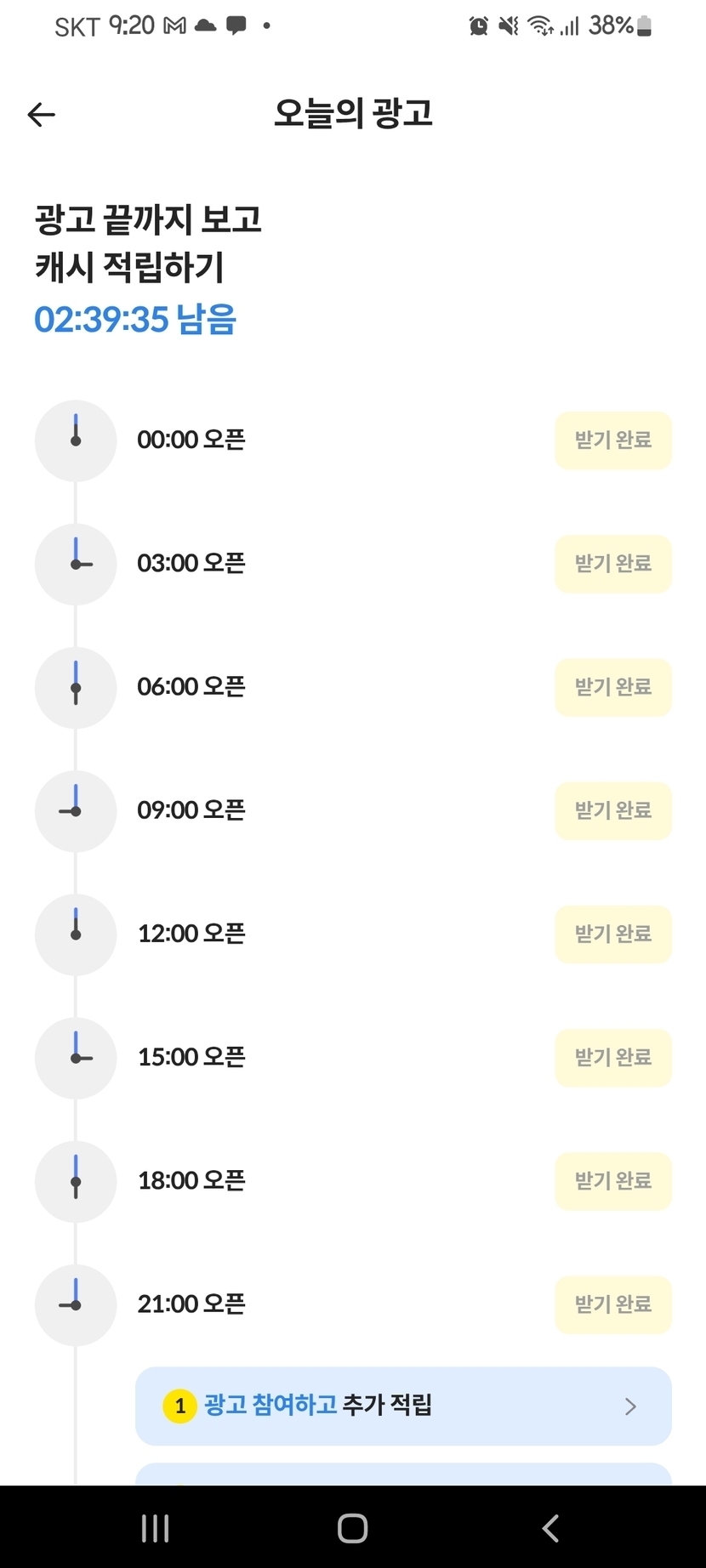Tap 받기 완료 button for 03:00 오픈
The image size is (706, 1568).
point(612,564)
